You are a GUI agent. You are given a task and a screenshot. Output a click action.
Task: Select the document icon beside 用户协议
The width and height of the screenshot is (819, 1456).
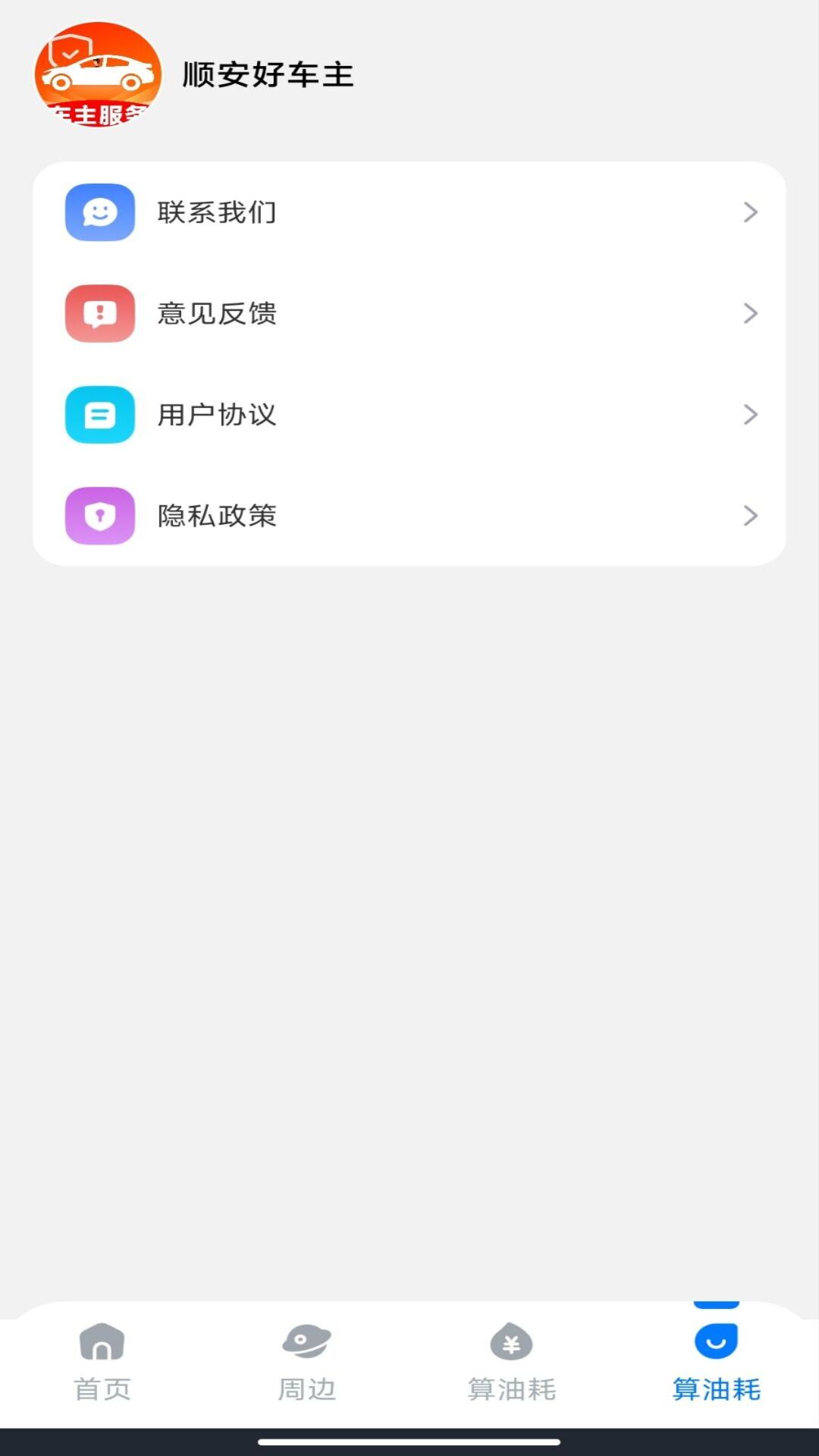[x=99, y=415]
